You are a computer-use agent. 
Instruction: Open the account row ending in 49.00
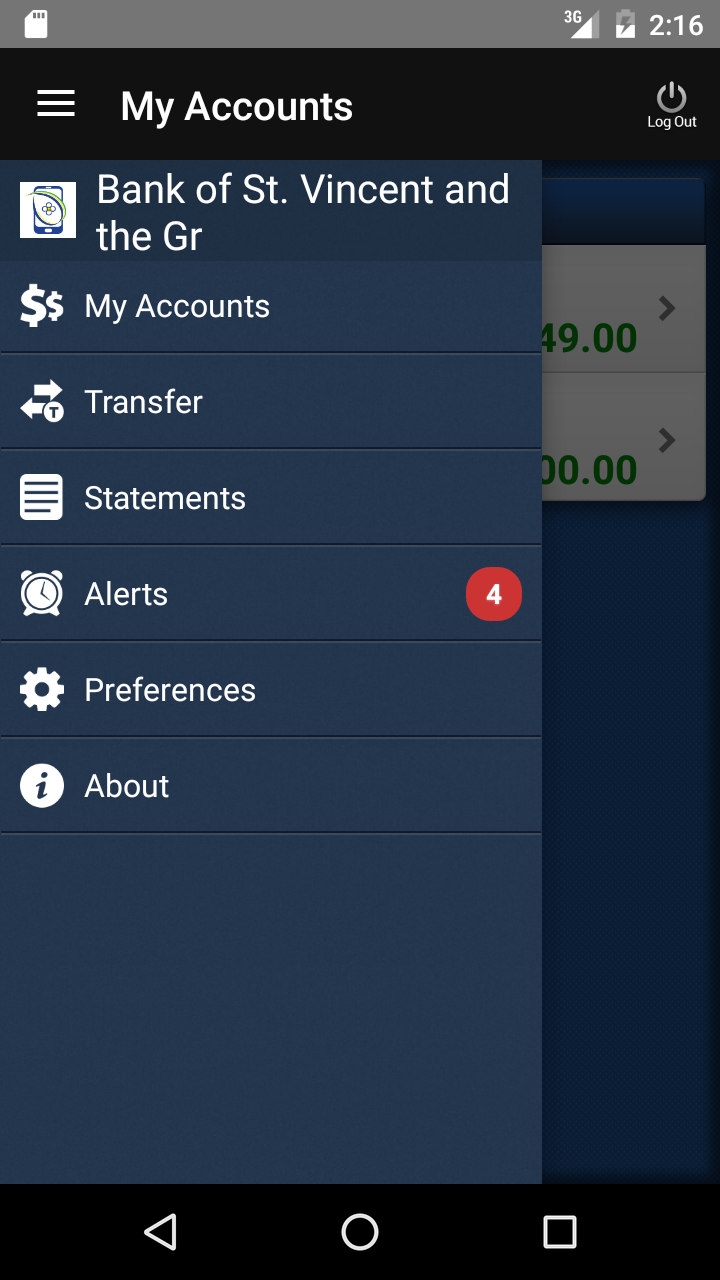click(624, 310)
